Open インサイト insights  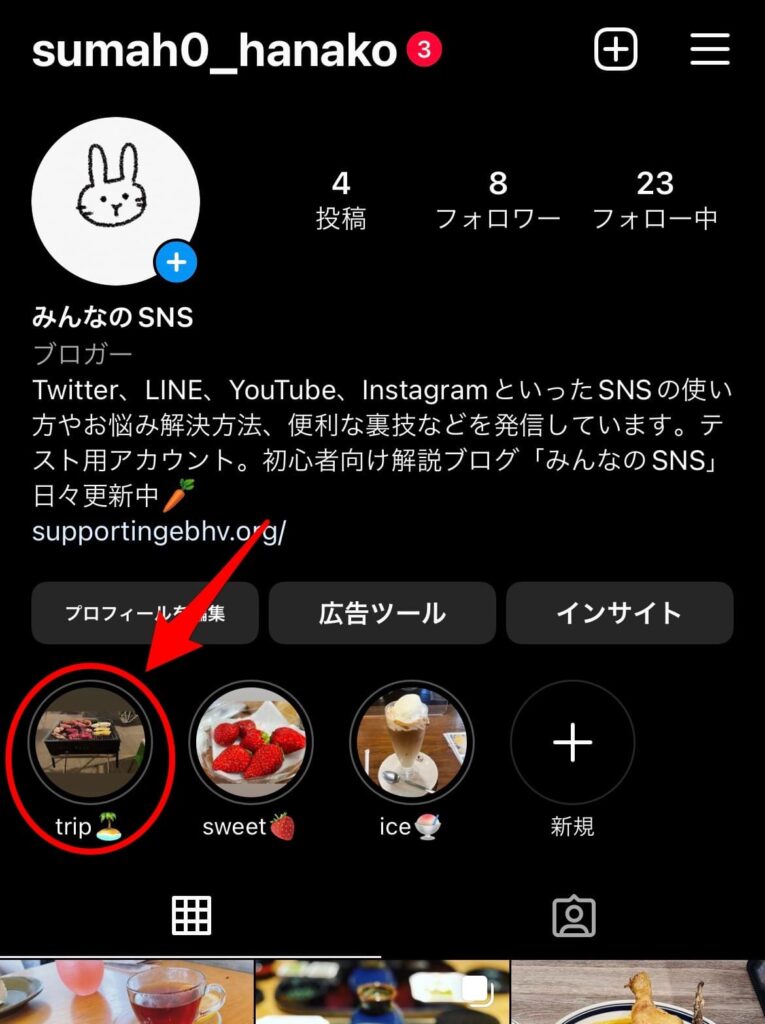tap(619, 613)
